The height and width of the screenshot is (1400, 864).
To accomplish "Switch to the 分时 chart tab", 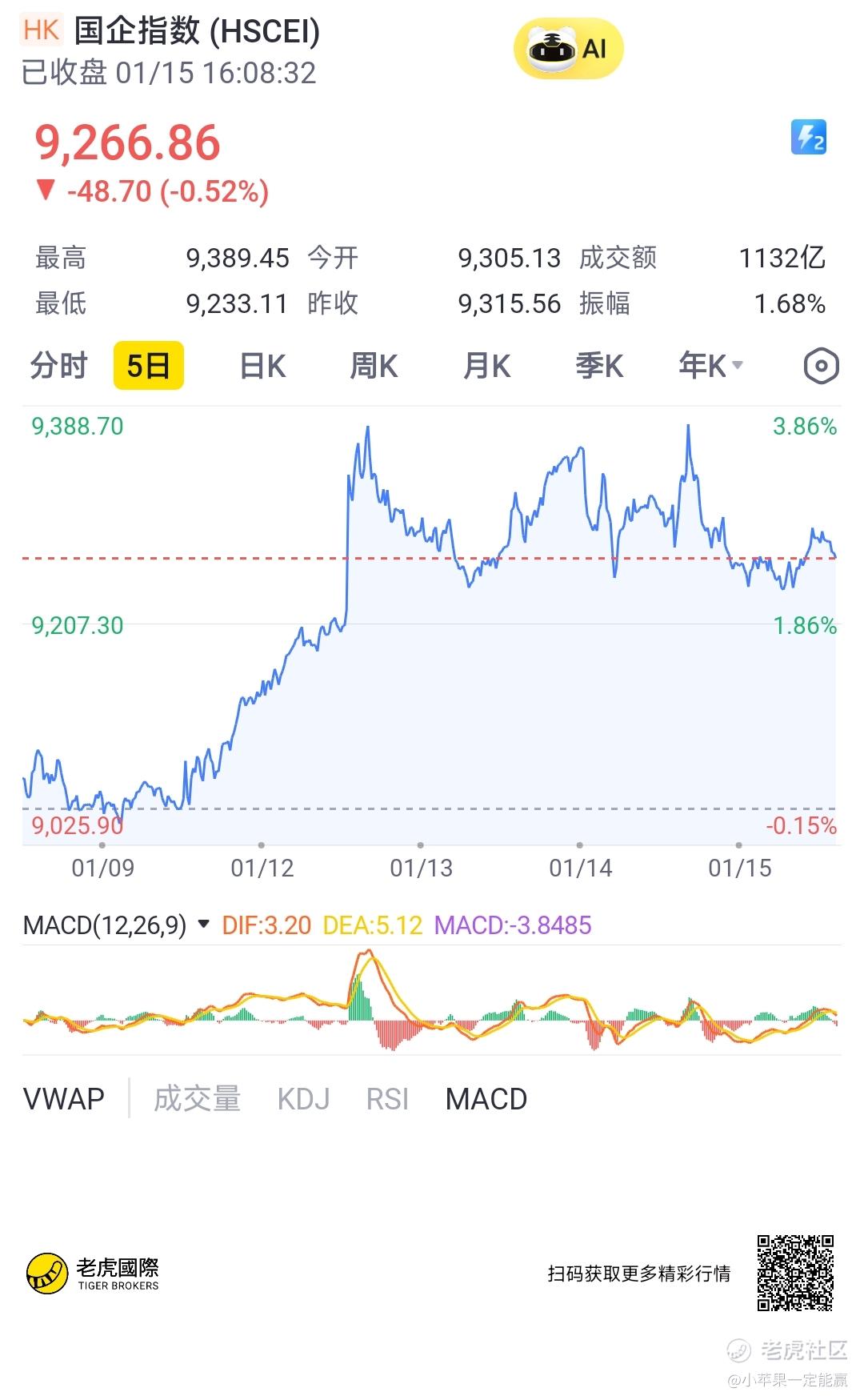I will click(x=58, y=366).
